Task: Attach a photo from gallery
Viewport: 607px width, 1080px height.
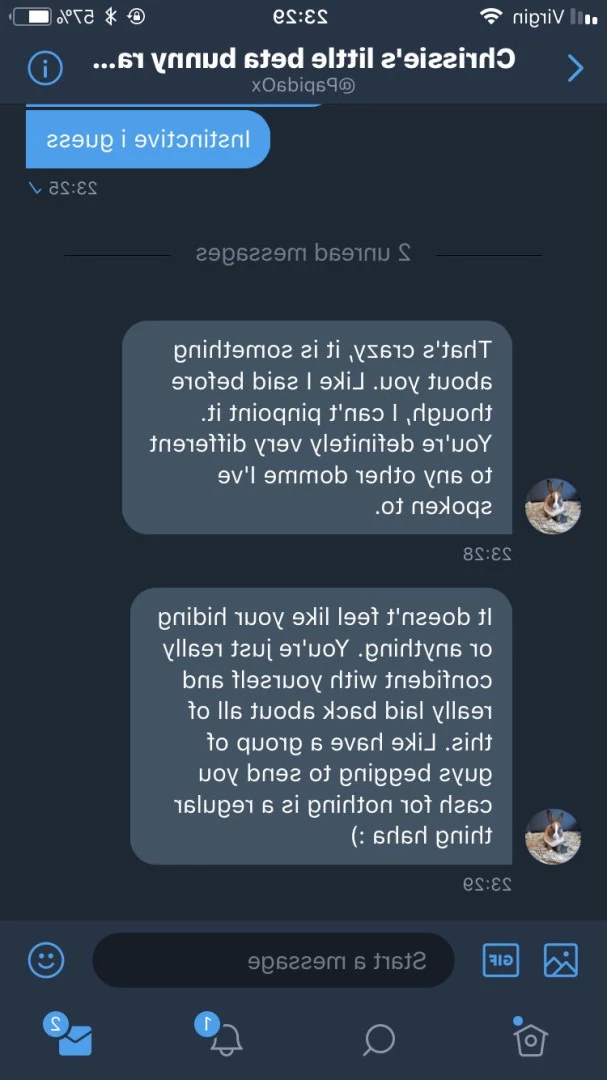Action: (x=561, y=960)
